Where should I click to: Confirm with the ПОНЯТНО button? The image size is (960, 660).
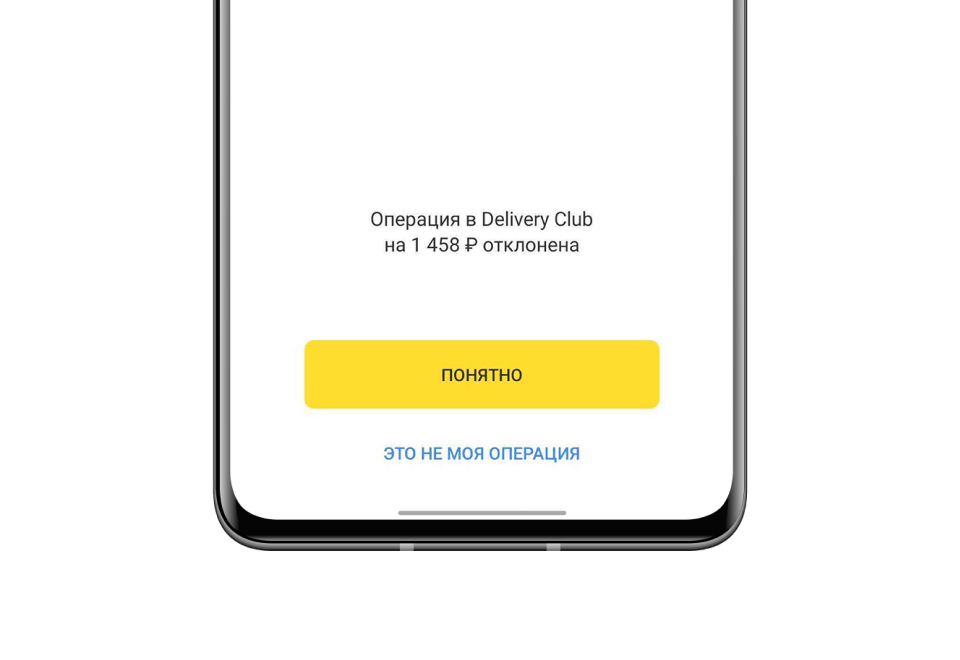click(481, 374)
